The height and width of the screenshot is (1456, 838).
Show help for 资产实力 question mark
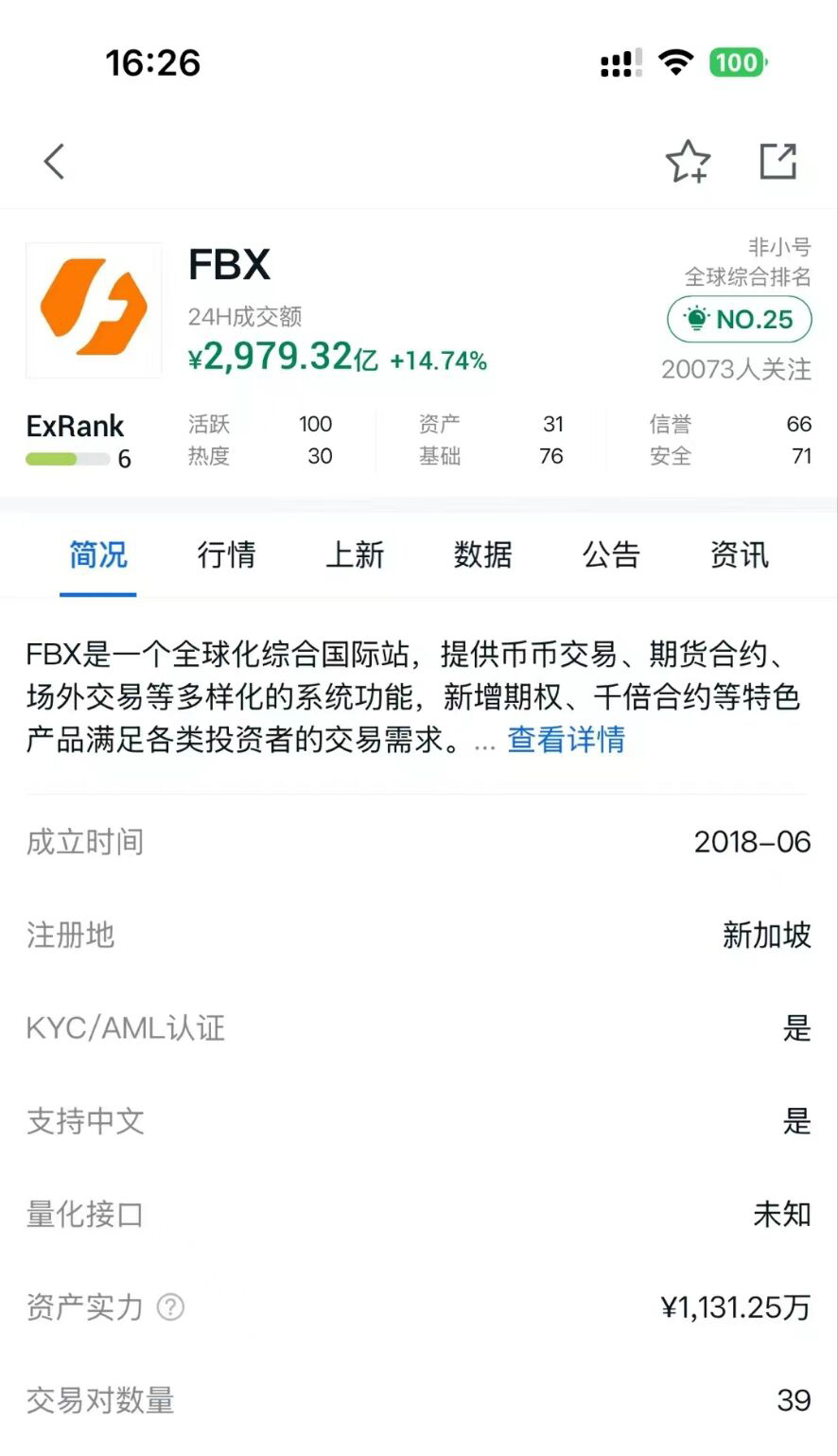tap(170, 1307)
